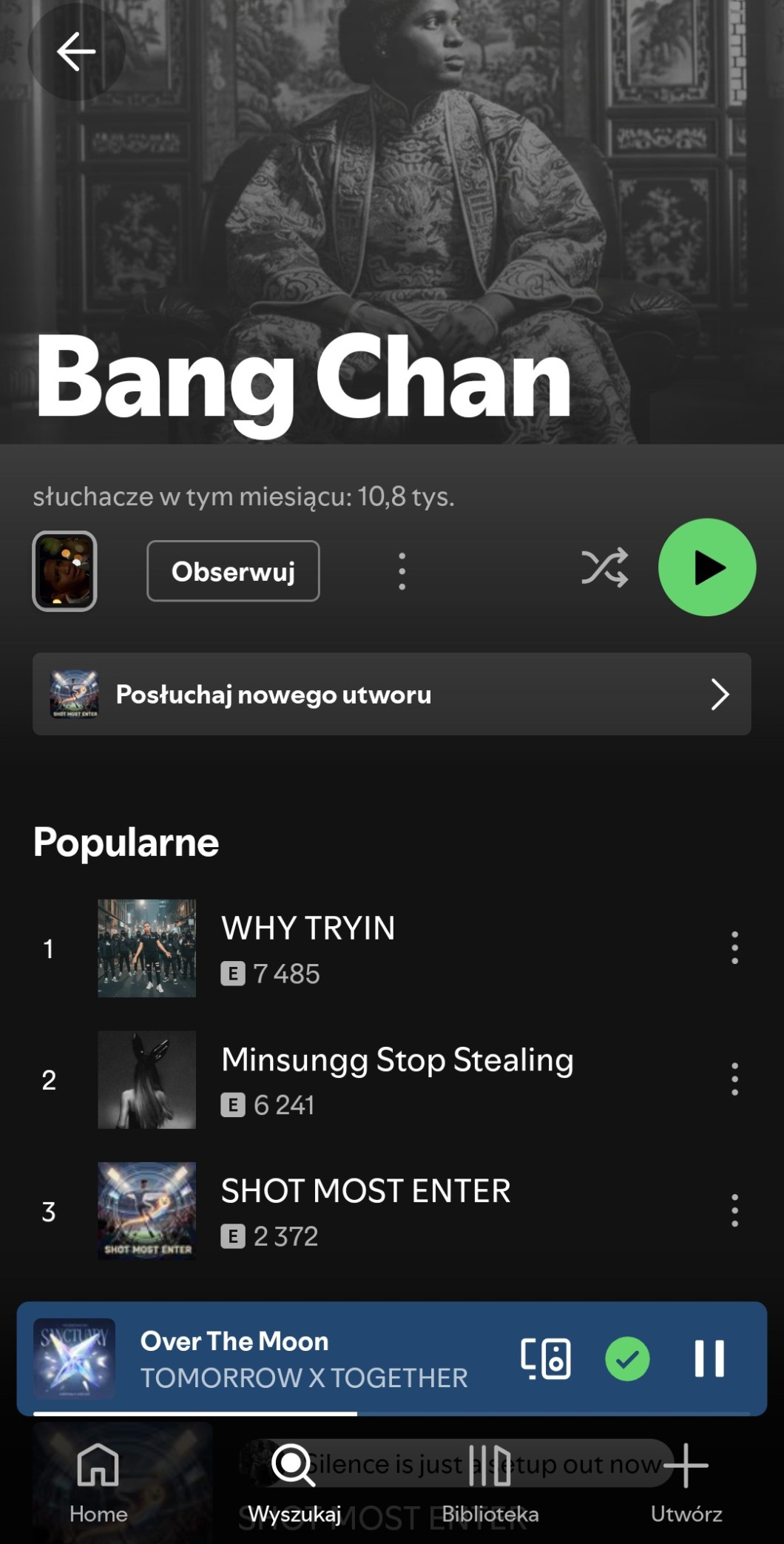This screenshot has width=784, height=1544.
Task: Play the artist with the green button
Action: coord(706,567)
